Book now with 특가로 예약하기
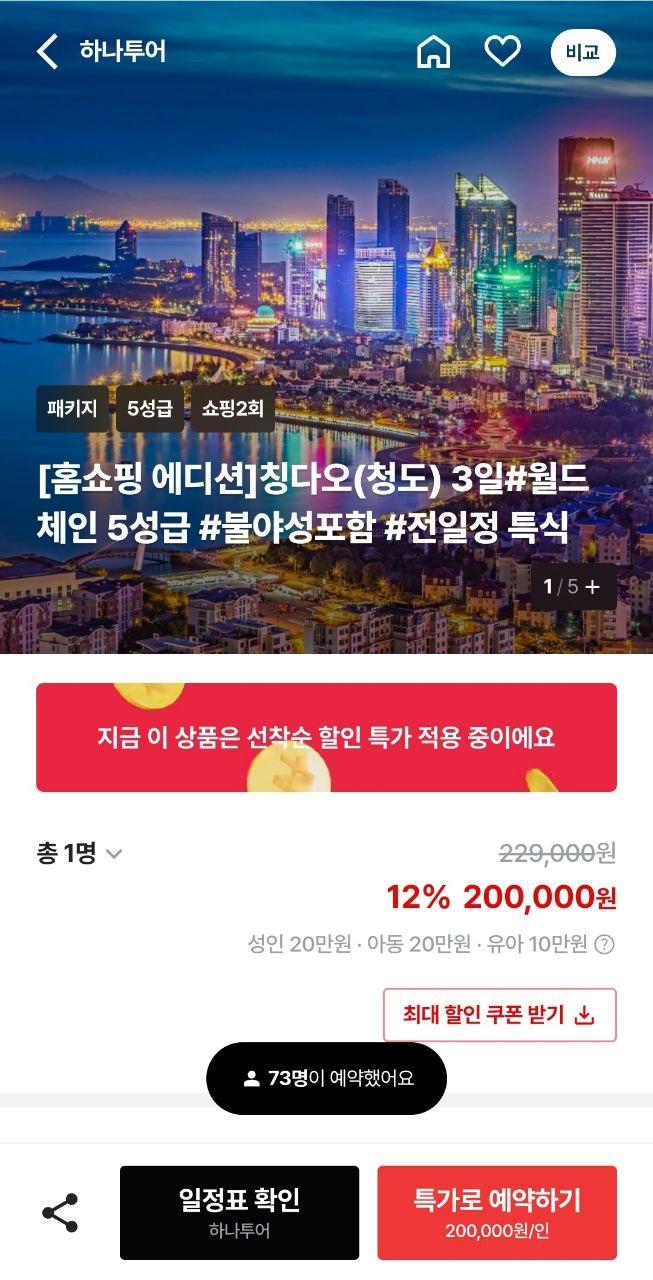 496,1212
